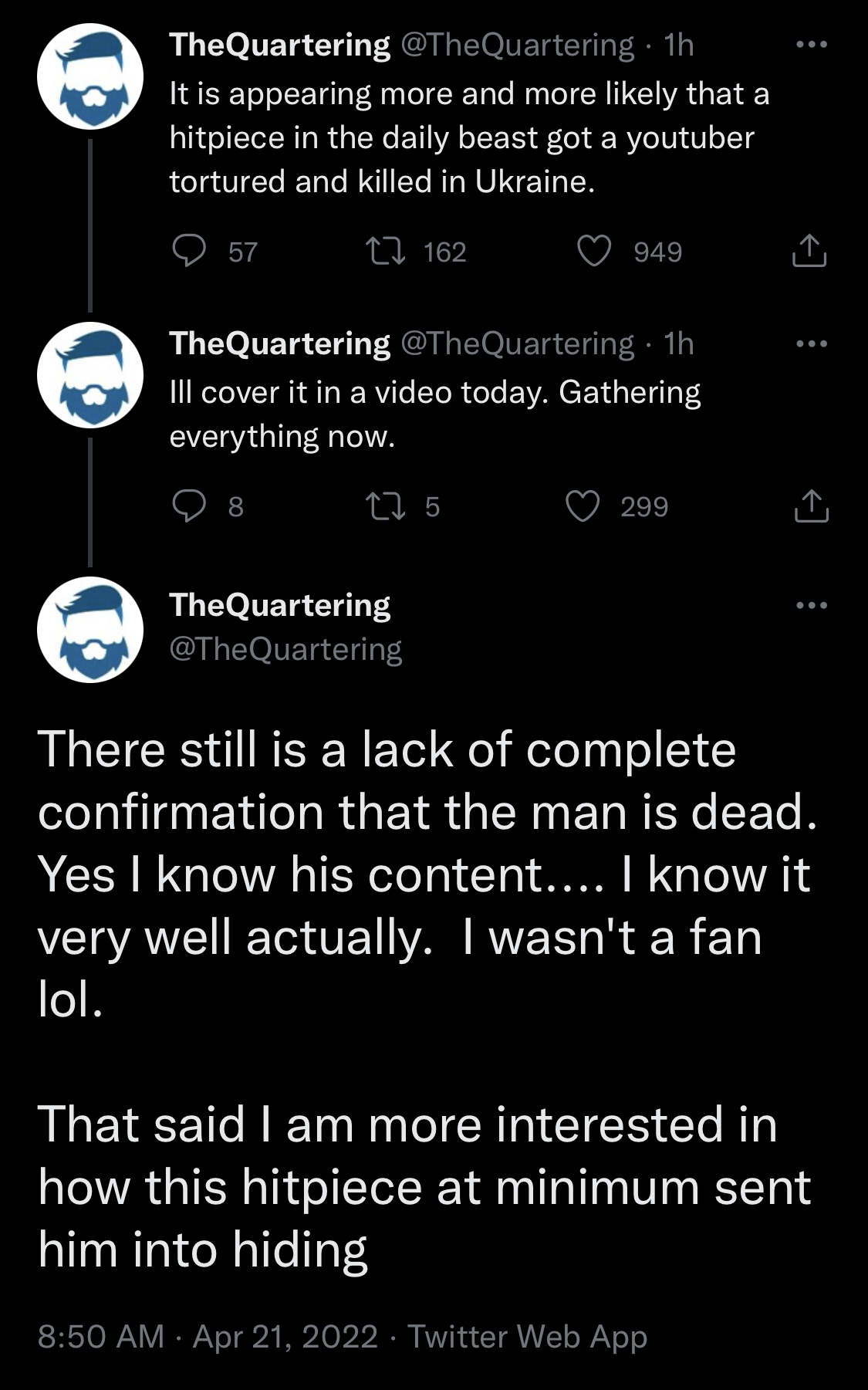Open more options on the 'Ill cover it' tweet
The width and height of the screenshot is (868, 1390).
click(812, 343)
